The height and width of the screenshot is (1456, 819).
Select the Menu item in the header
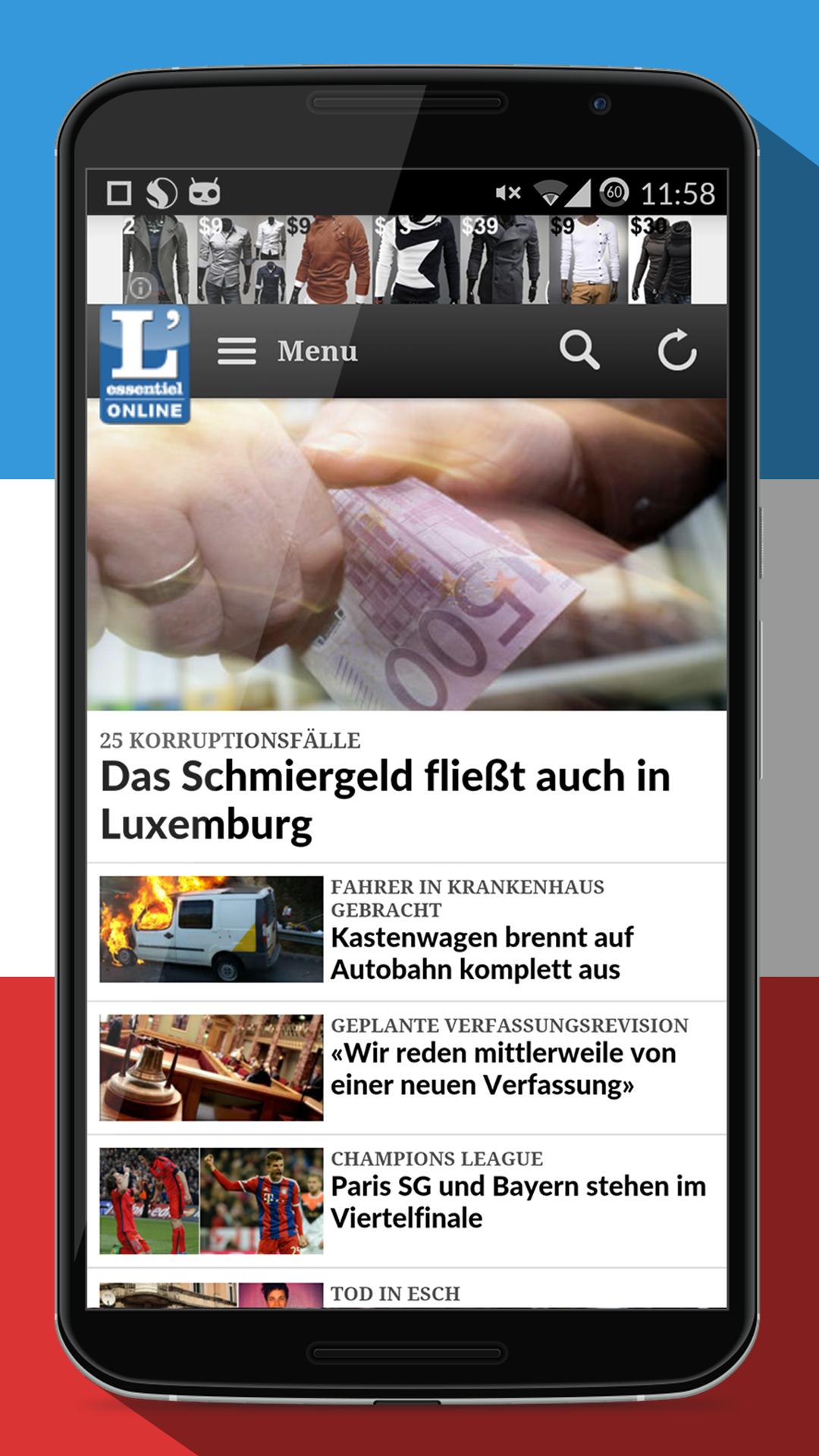click(x=317, y=350)
